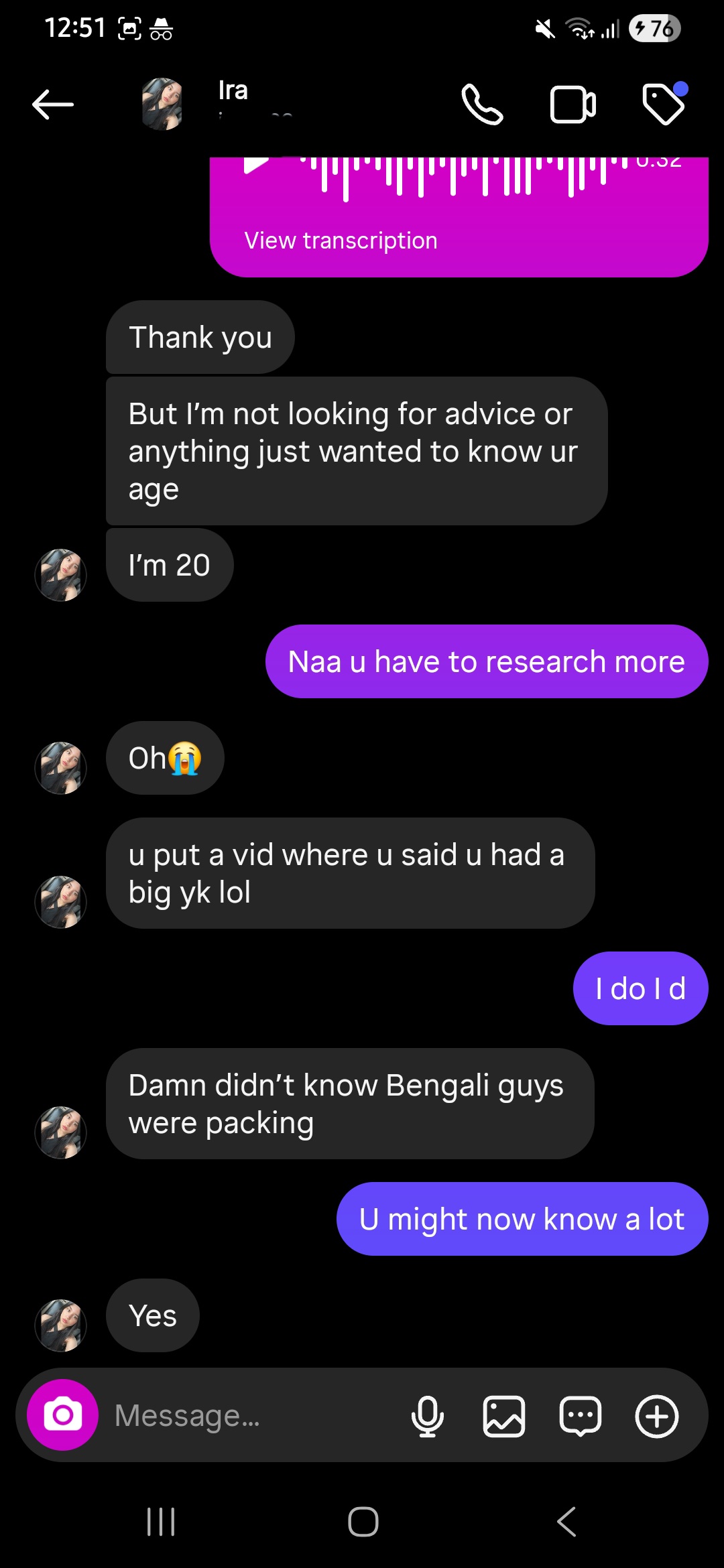Image resolution: width=724 pixels, height=1568 pixels.
Task: Open more options plus button
Action: [656, 1416]
